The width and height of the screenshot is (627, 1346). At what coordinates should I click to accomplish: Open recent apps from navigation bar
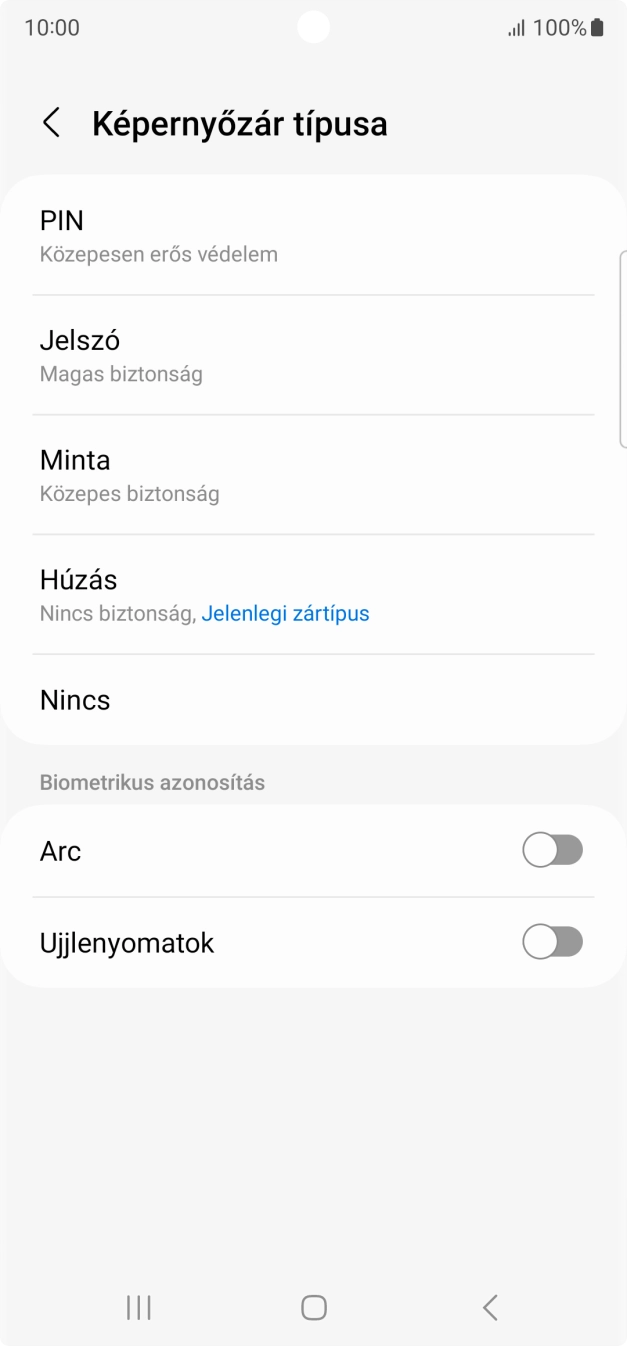click(x=139, y=1307)
